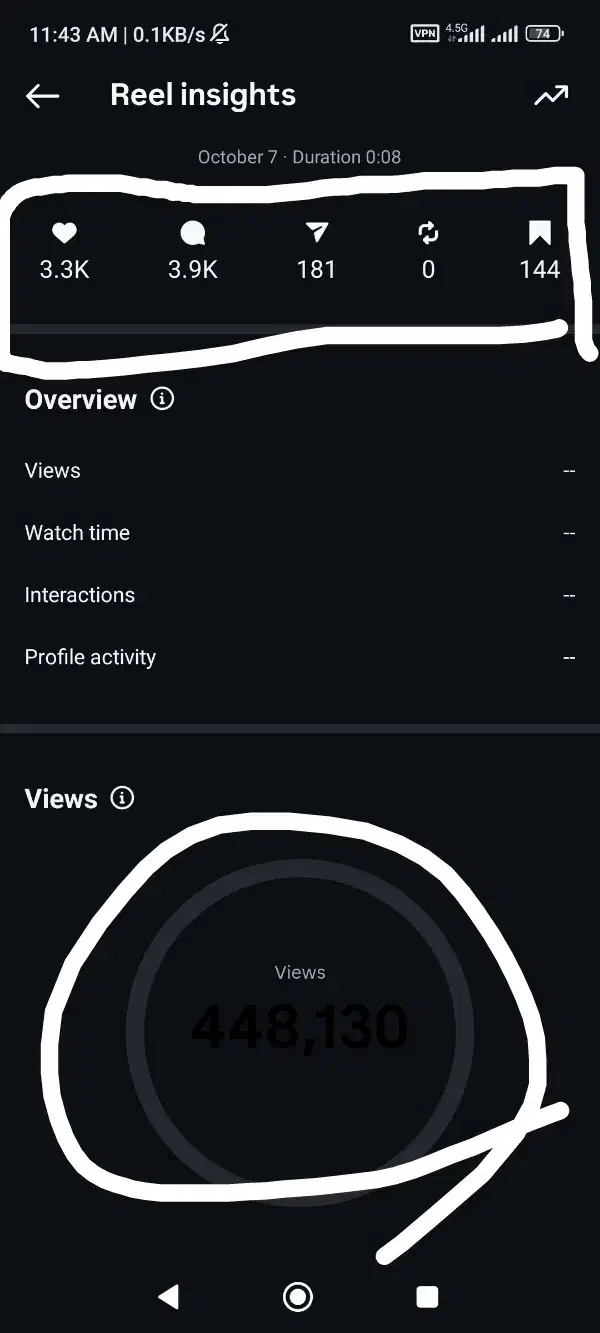600x1333 pixels.
Task: Open recent apps with the square button
Action: tap(427, 1297)
